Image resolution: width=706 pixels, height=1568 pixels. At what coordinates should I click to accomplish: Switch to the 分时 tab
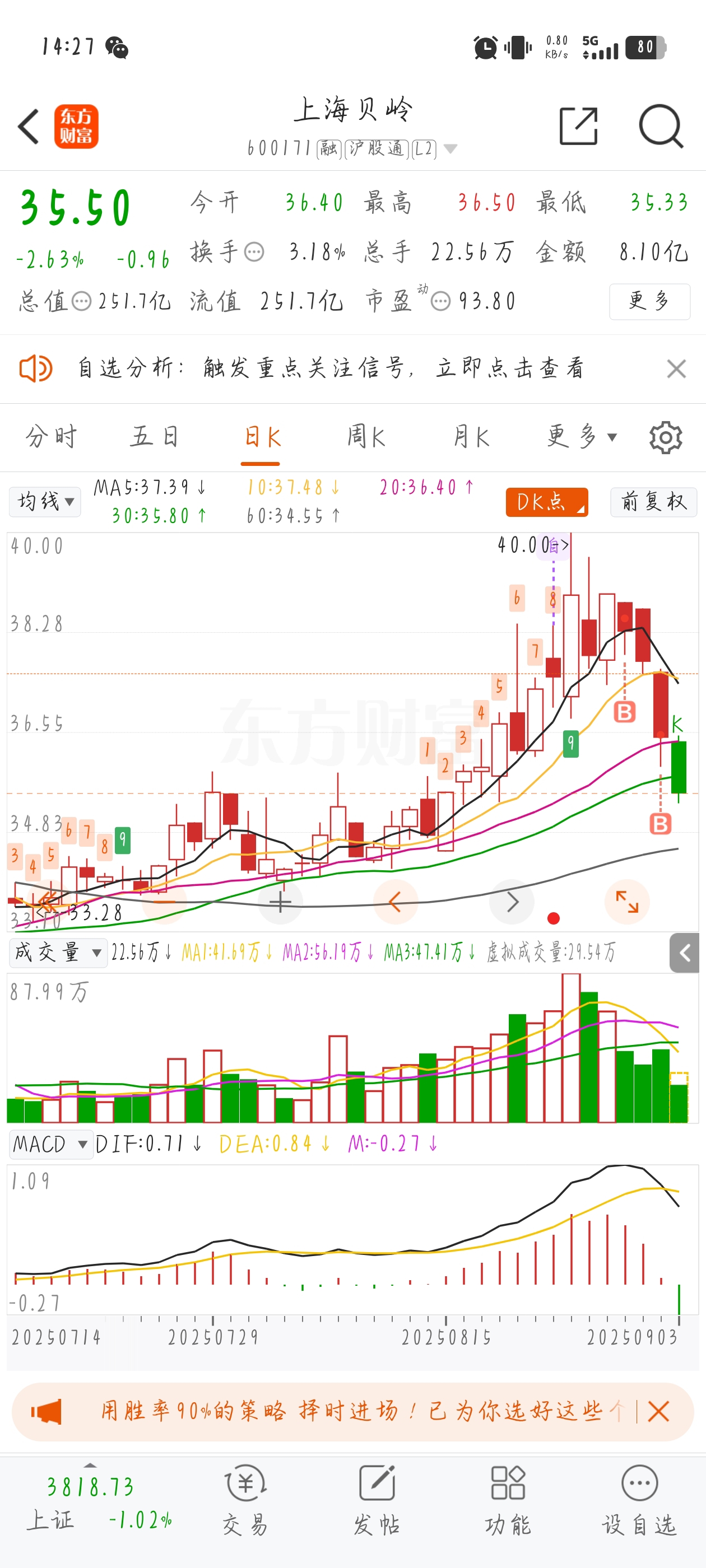pyautogui.click(x=52, y=436)
